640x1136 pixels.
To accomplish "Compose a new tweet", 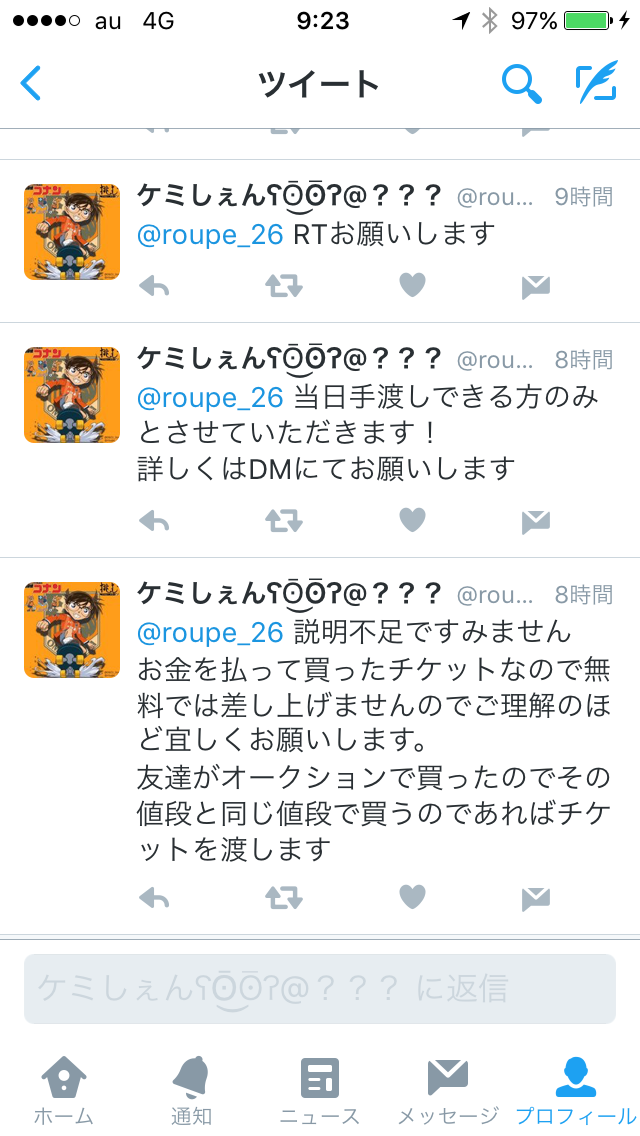I will pyautogui.click(x=596, y=84).
